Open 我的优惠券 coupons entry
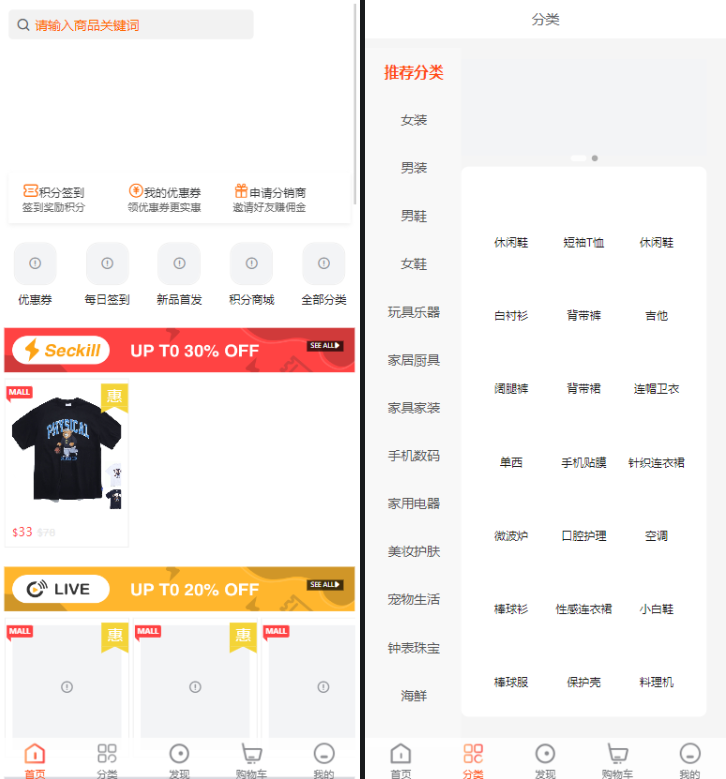Screen dimensions: 726x779 pyautogui.click(x=164, y=198)
